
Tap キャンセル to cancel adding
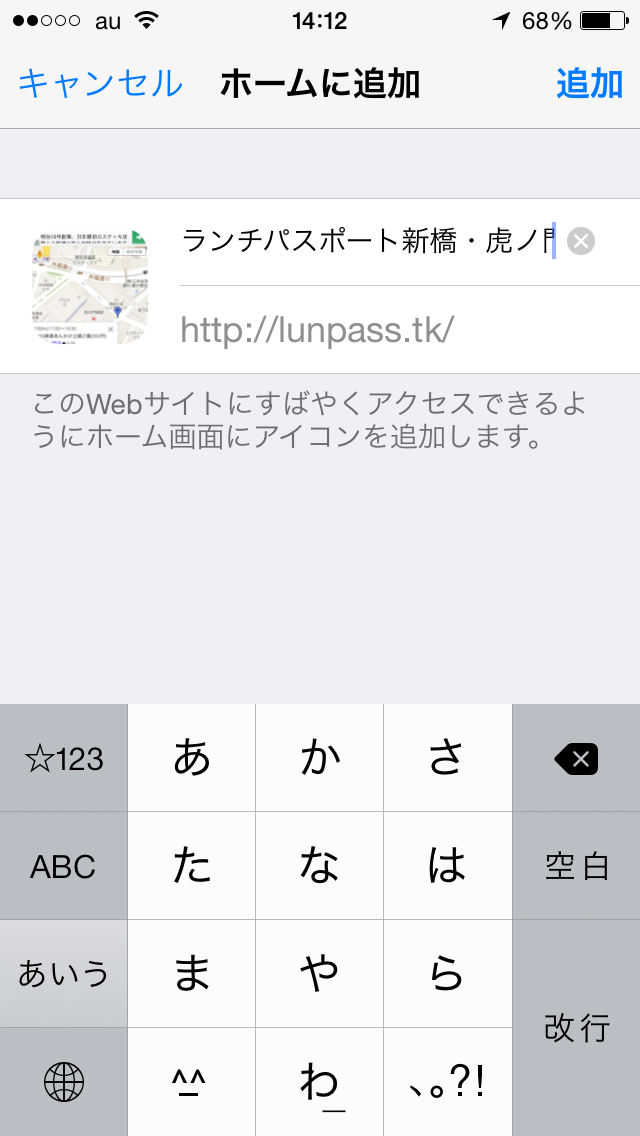pos(100,84)
